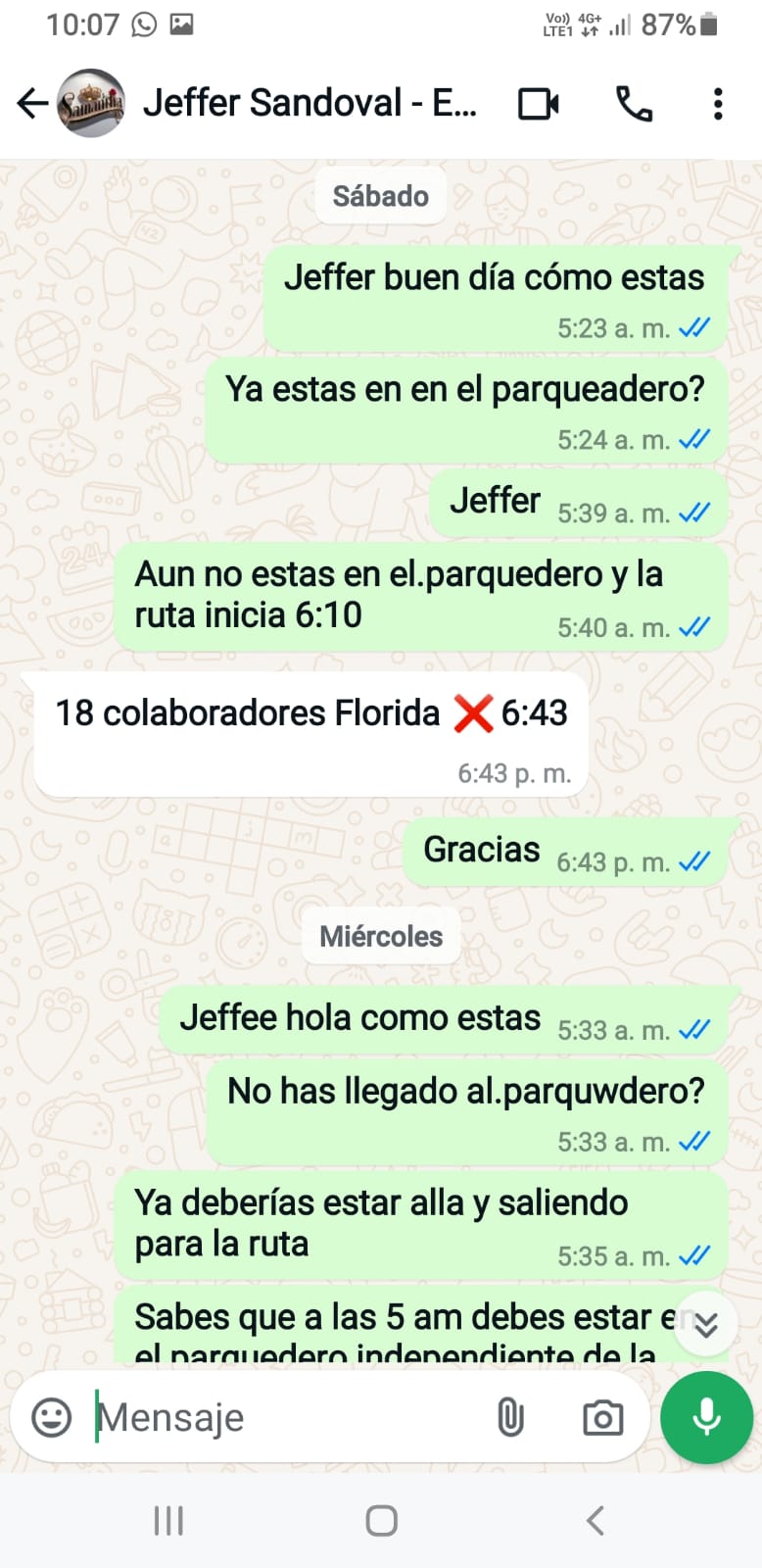Go back to the chat list
Screen dimensions: 762x1568
[x=32, y=103]
